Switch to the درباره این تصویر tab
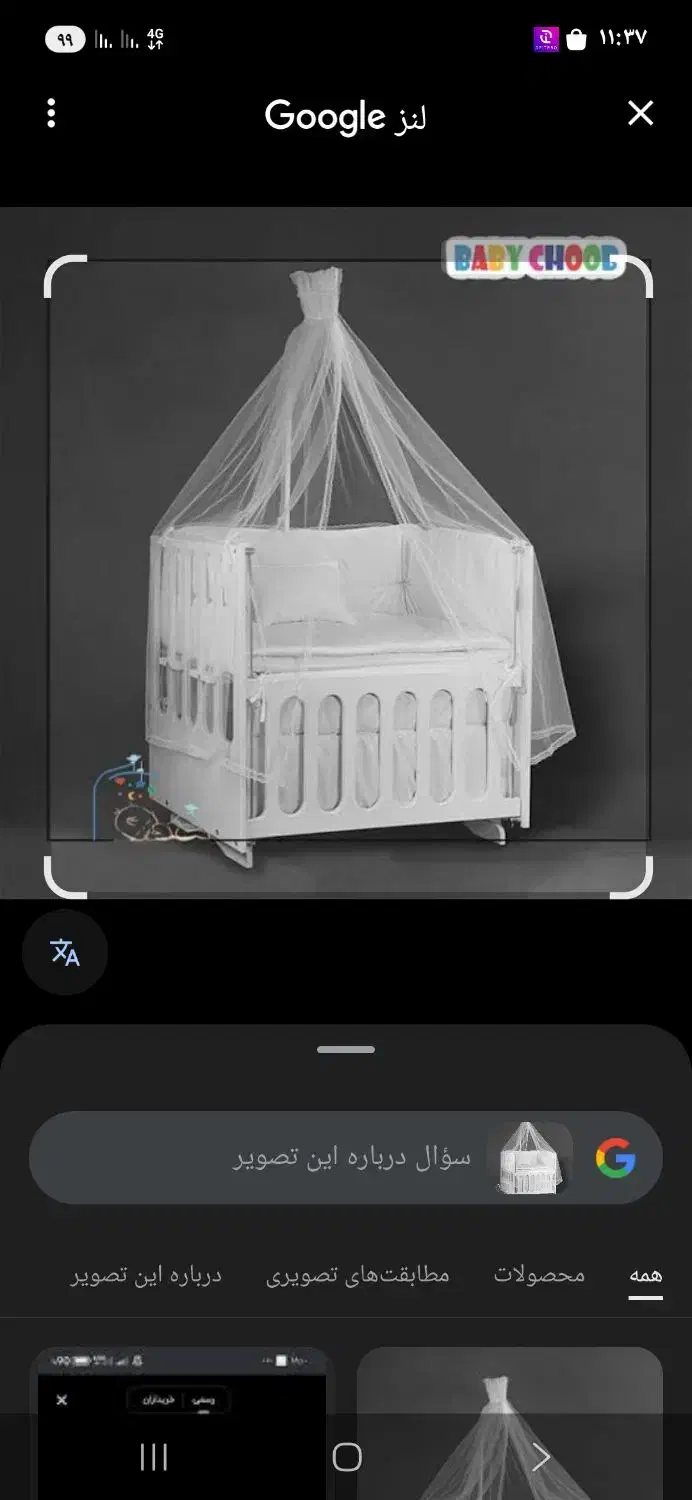 click(146, 1275)
